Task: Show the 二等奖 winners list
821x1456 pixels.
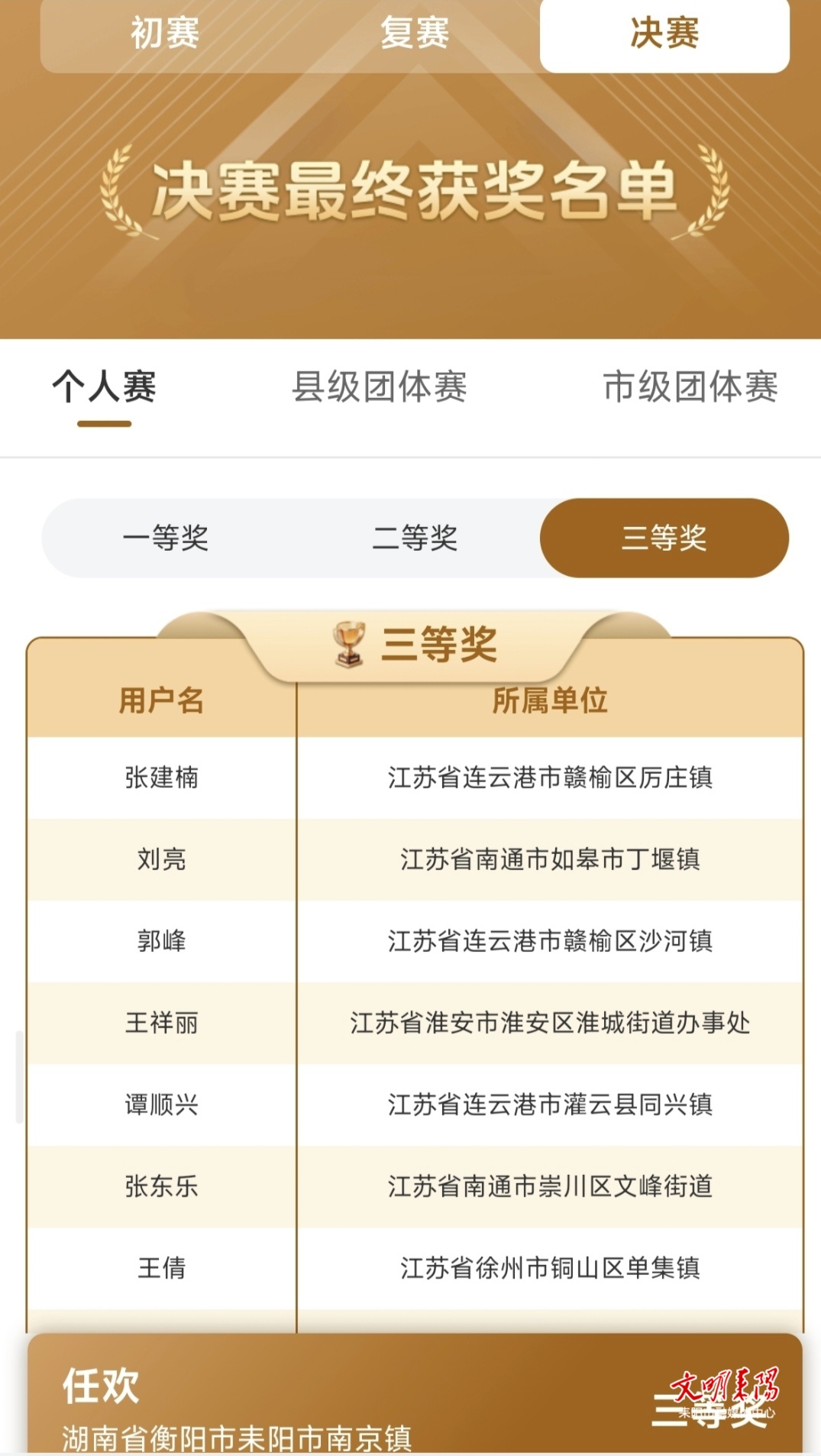Action: (x=415, y=538)
